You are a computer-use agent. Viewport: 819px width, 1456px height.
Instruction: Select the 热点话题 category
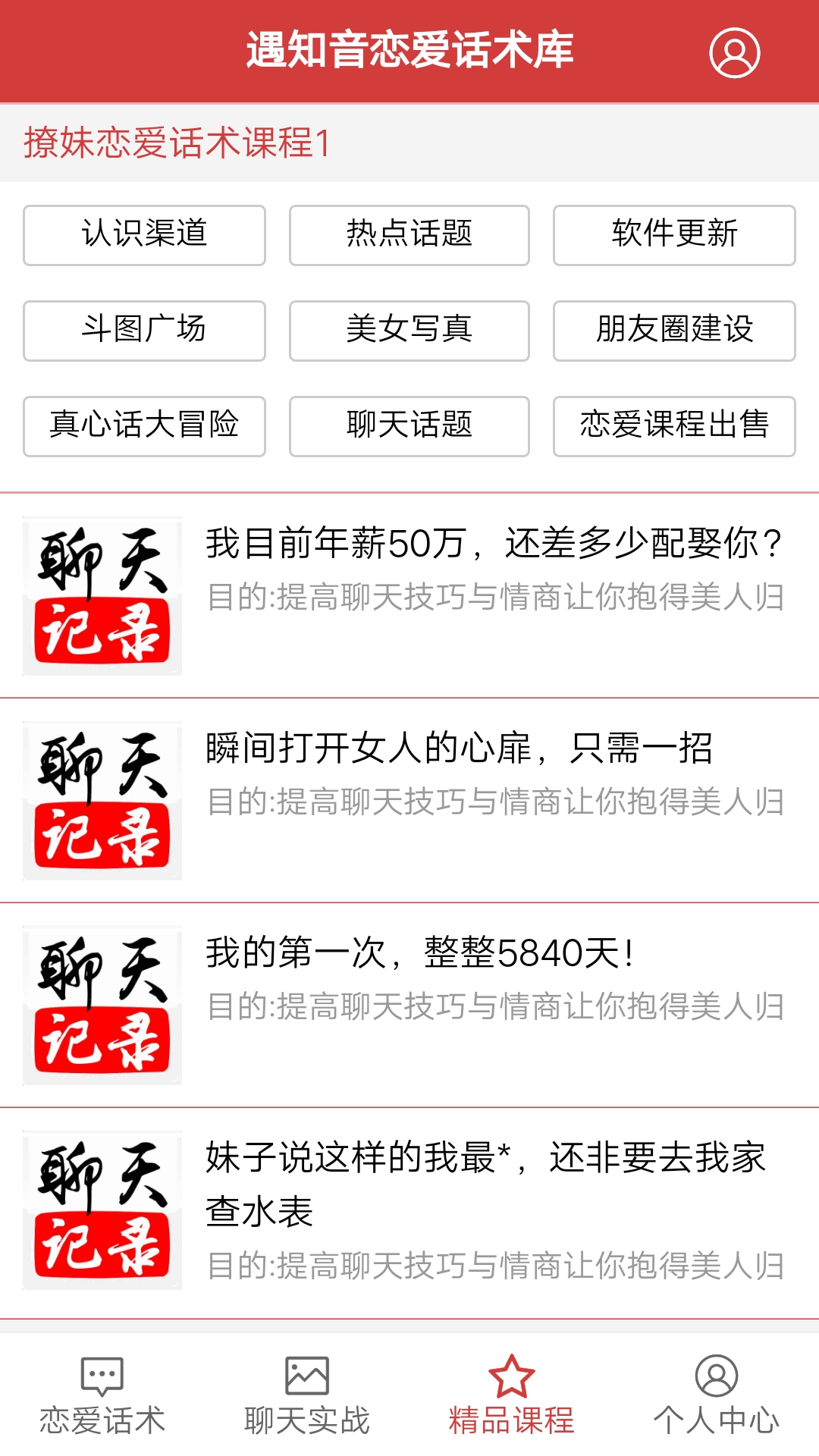409,235
